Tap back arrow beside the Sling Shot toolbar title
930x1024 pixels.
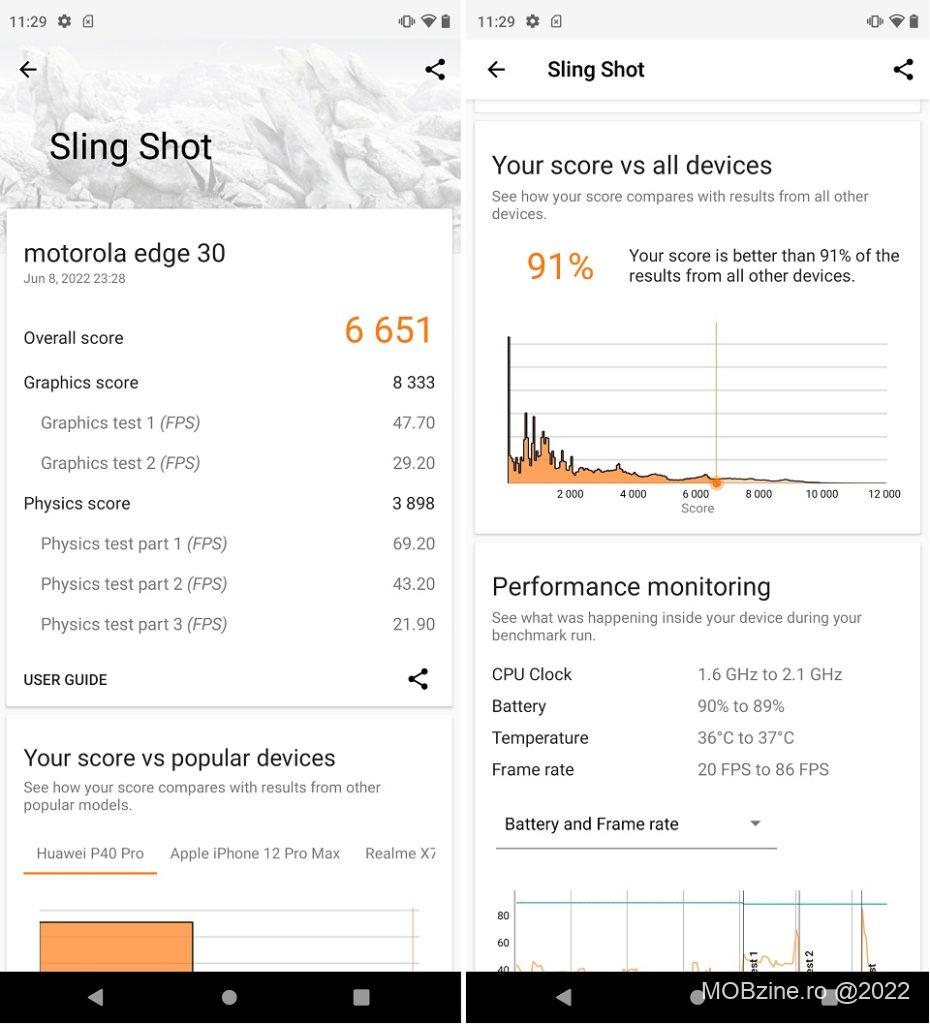click(496, 69)
